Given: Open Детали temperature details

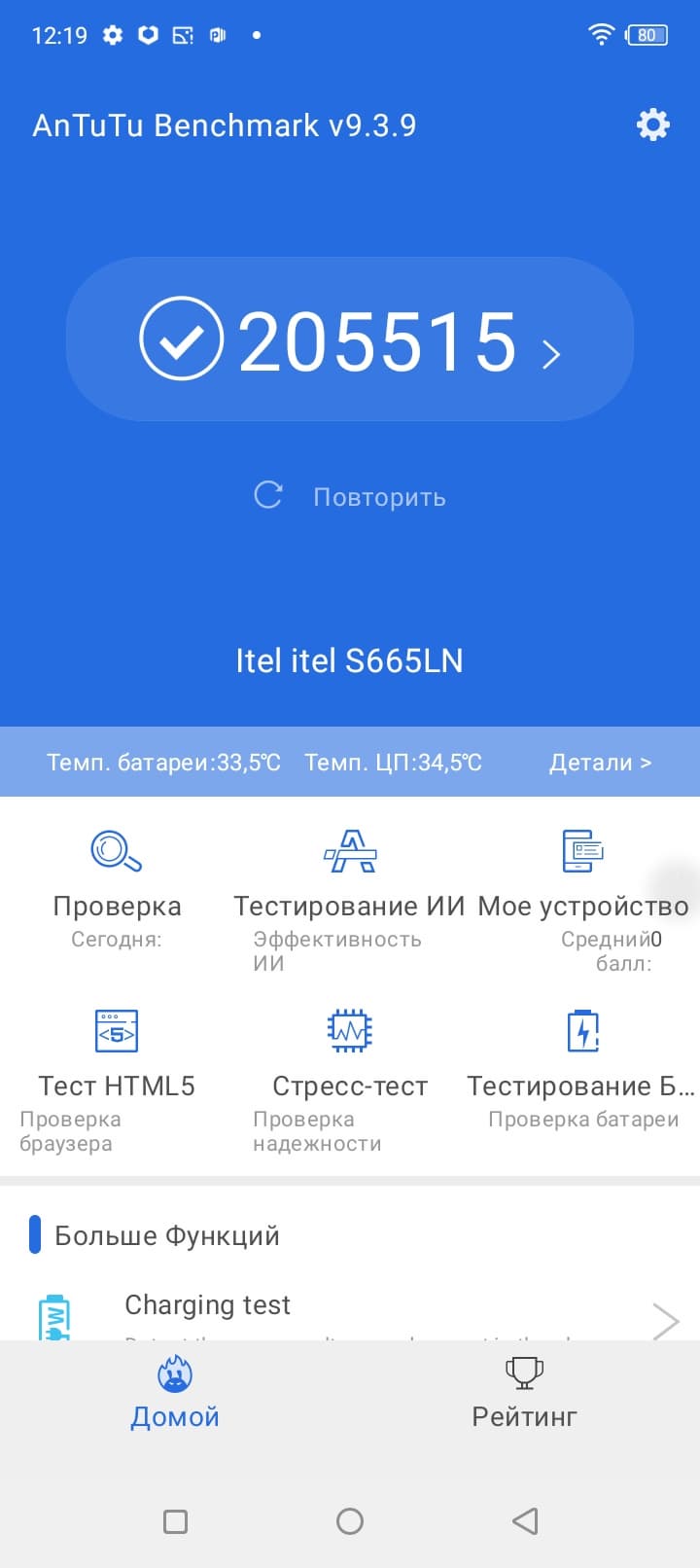Looking at the screenshot, I should click(600, 763).
